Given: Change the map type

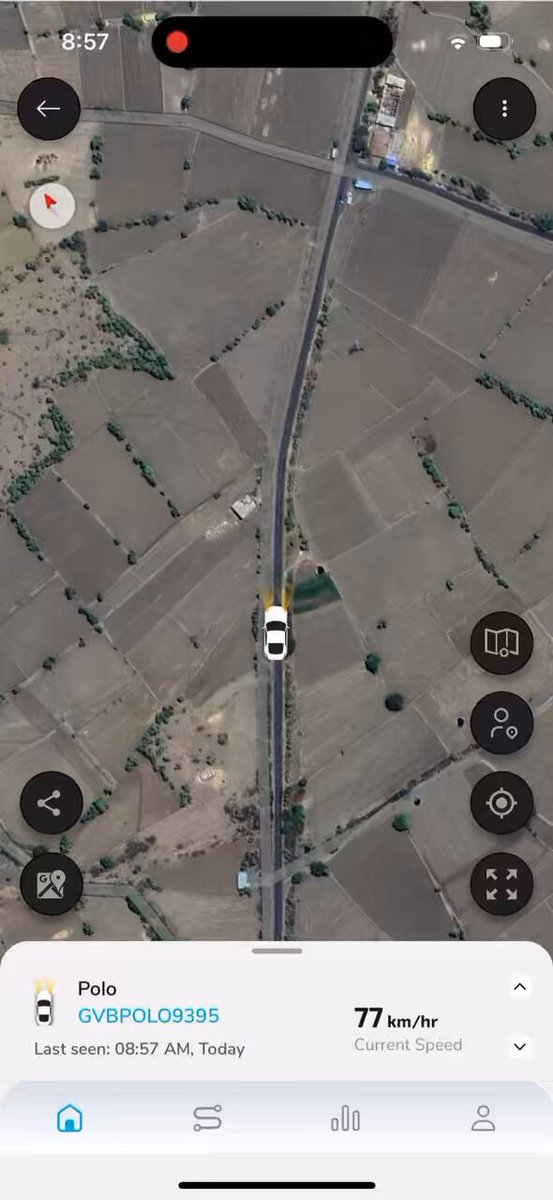Looking at the screenshot, I should point(502,643).
